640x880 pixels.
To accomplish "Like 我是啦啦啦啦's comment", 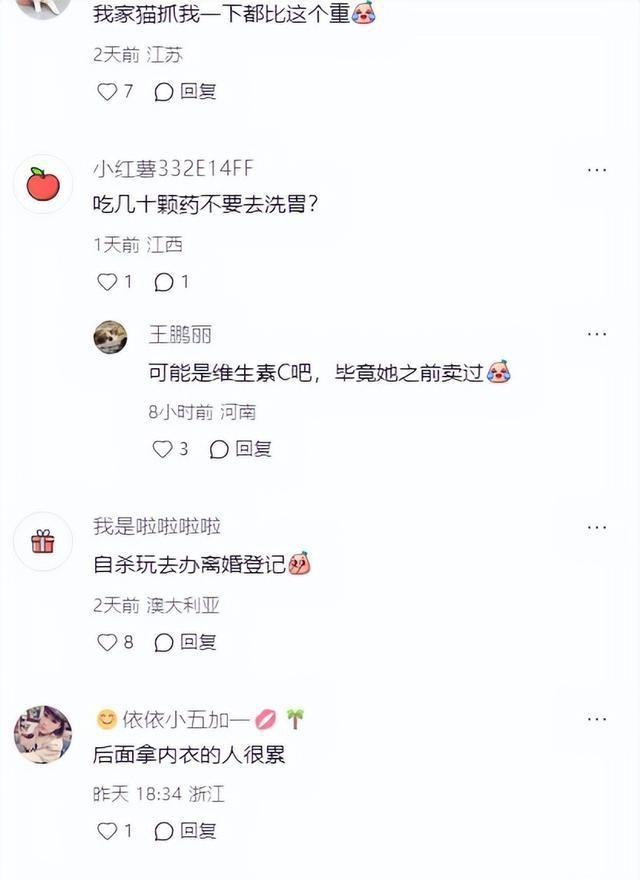I will pyautogui.click(x=107, y=642).
